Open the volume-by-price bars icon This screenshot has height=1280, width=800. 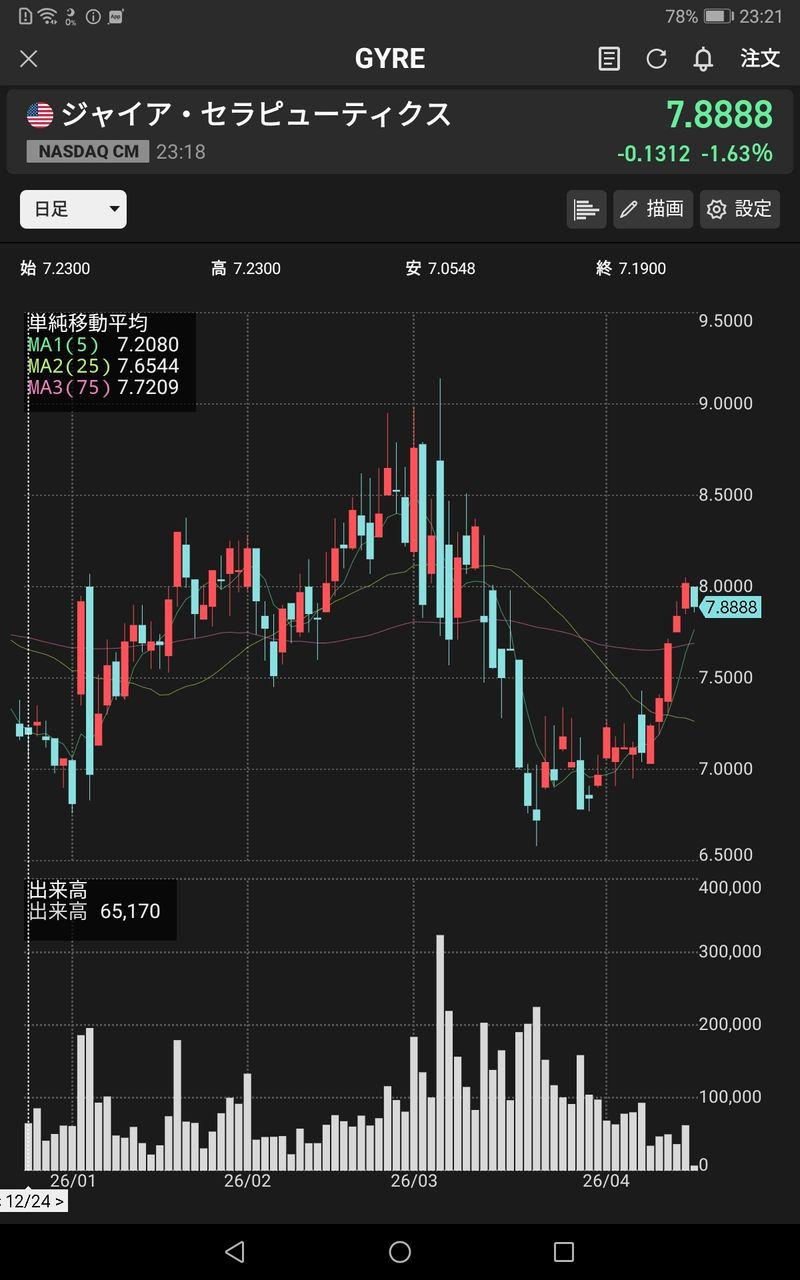(587, 209)
